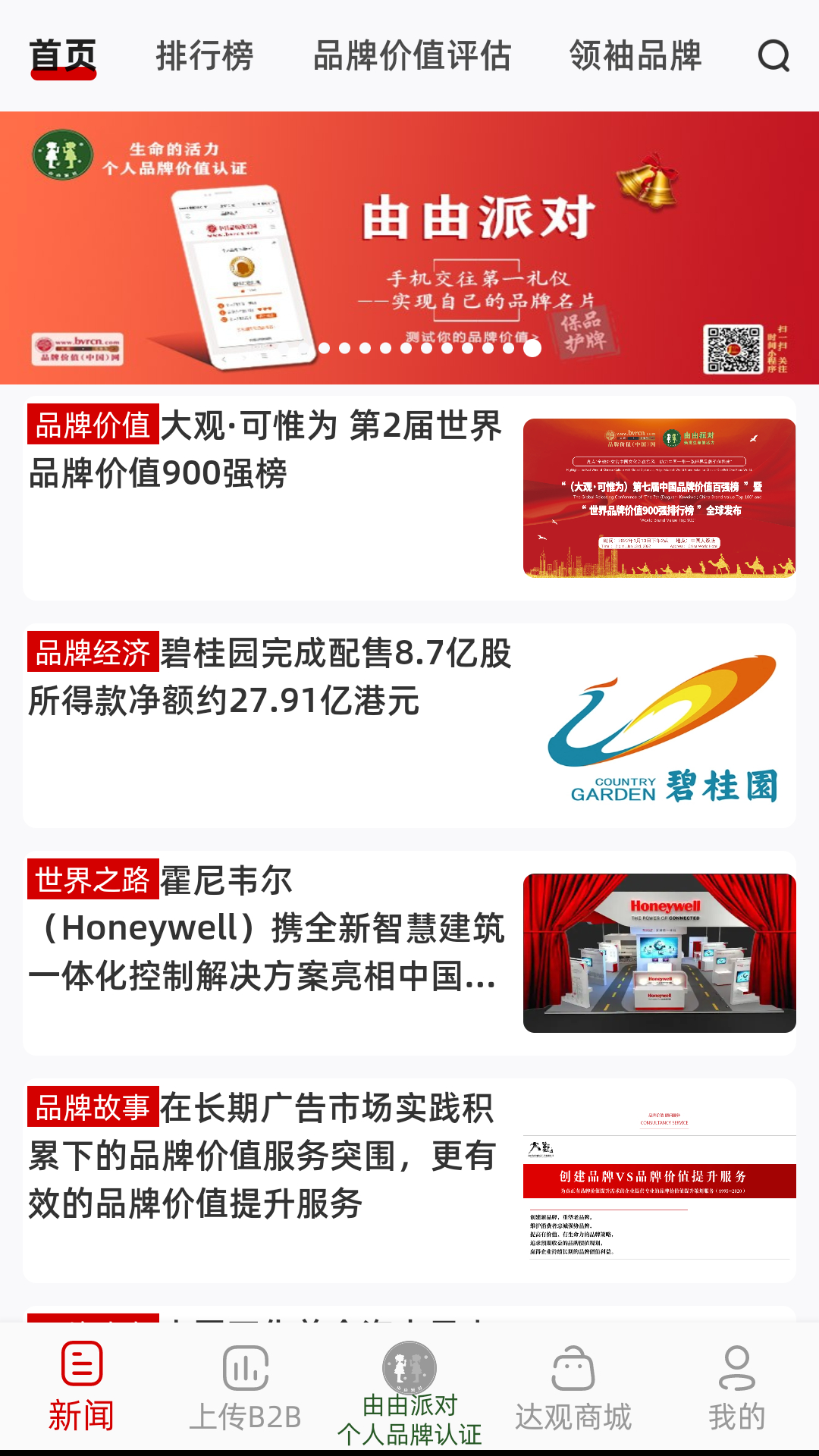Select the 领袖品牌 tab
This screenshot has height=1456, width=819.
pos(635,56)
